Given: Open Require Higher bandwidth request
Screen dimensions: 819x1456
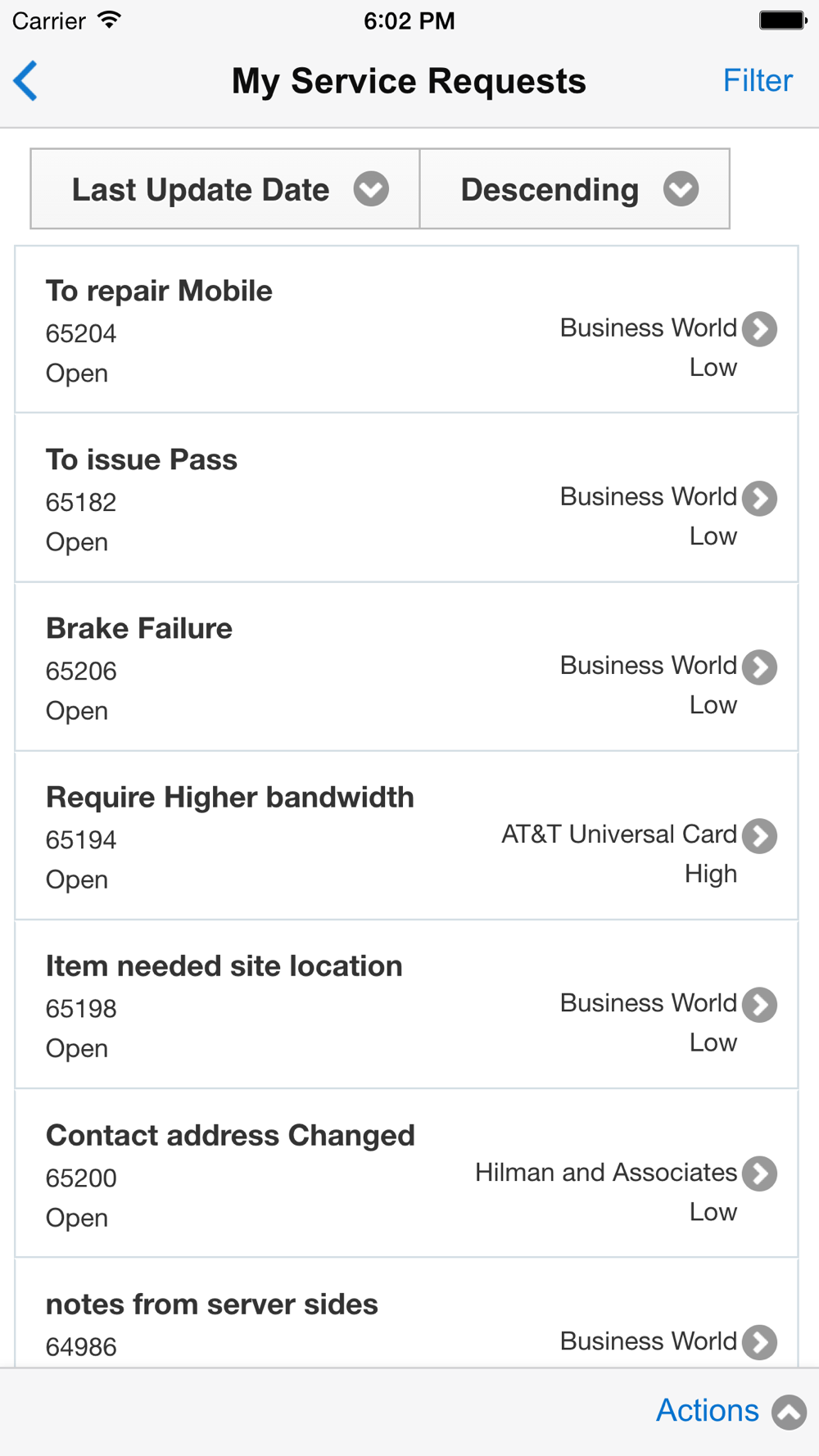Looking at the screenshot, I should [x=406, y=836].
